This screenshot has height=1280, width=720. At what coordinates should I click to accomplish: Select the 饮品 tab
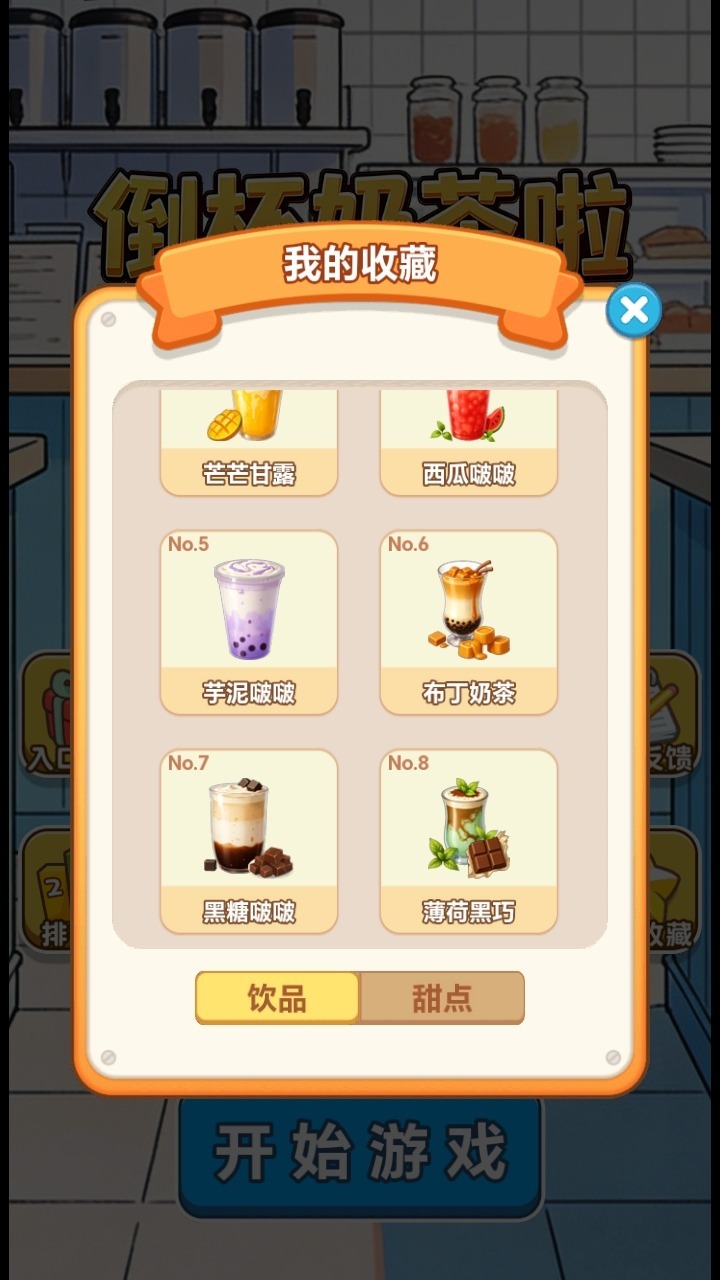tap(277, 997)
